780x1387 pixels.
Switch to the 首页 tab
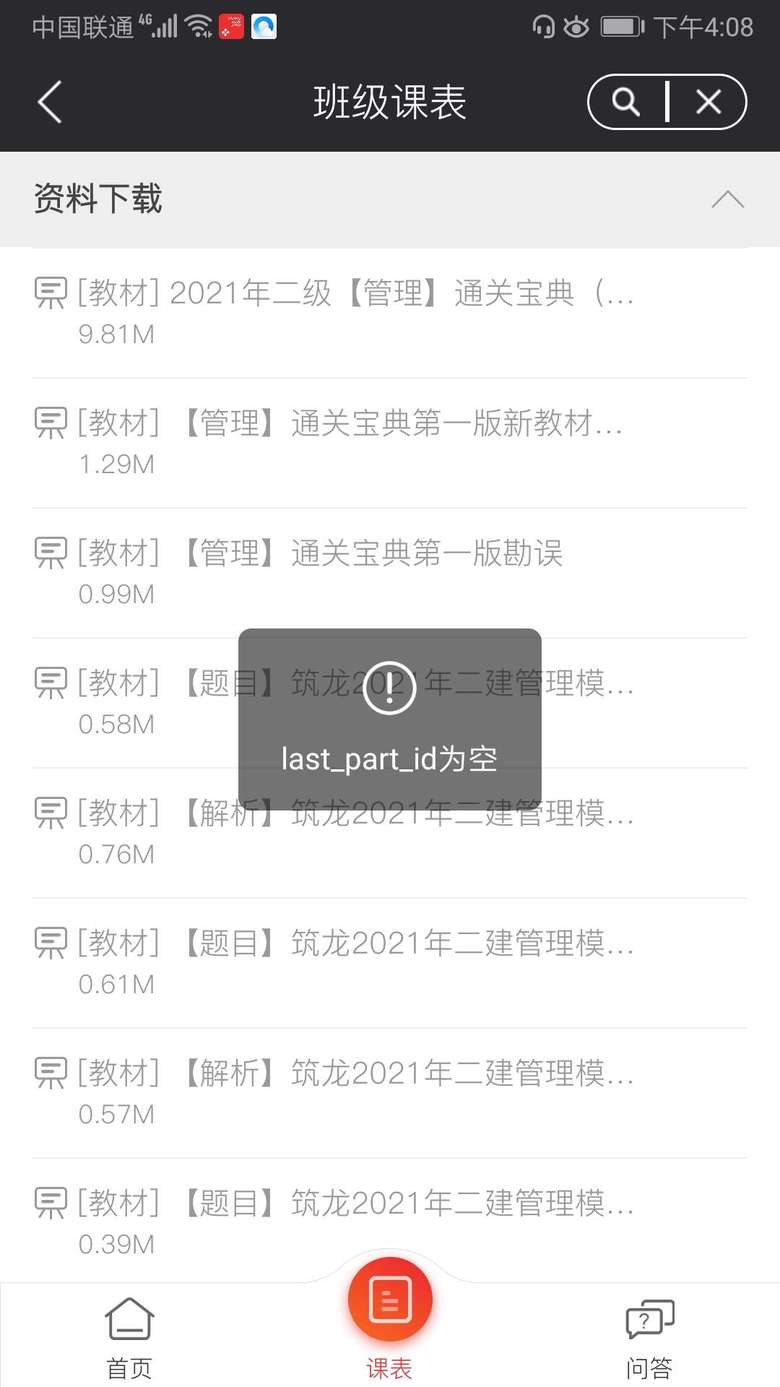pos(129,1337)
